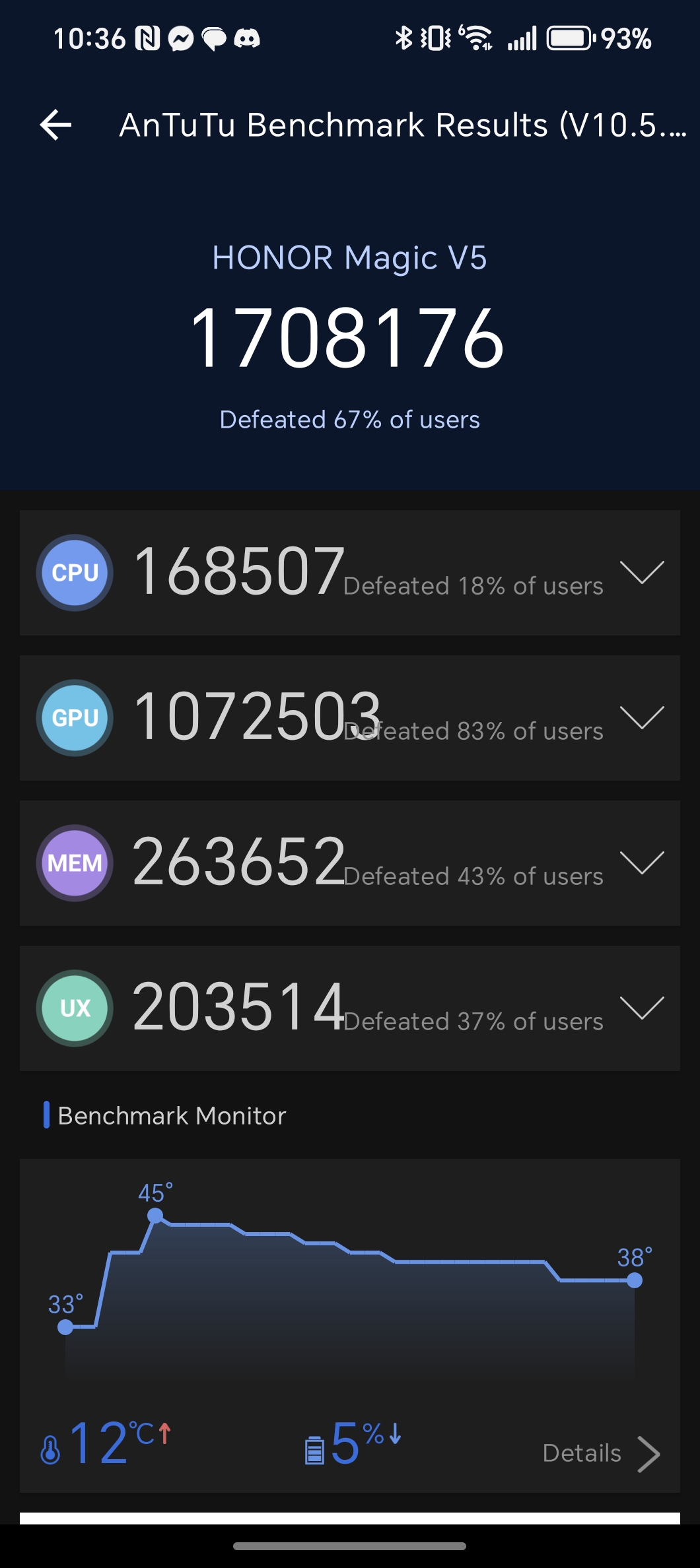Expand the CPU score details
Image resolution: width=700 pixels, height=1568 pixels.
point(642,572)
